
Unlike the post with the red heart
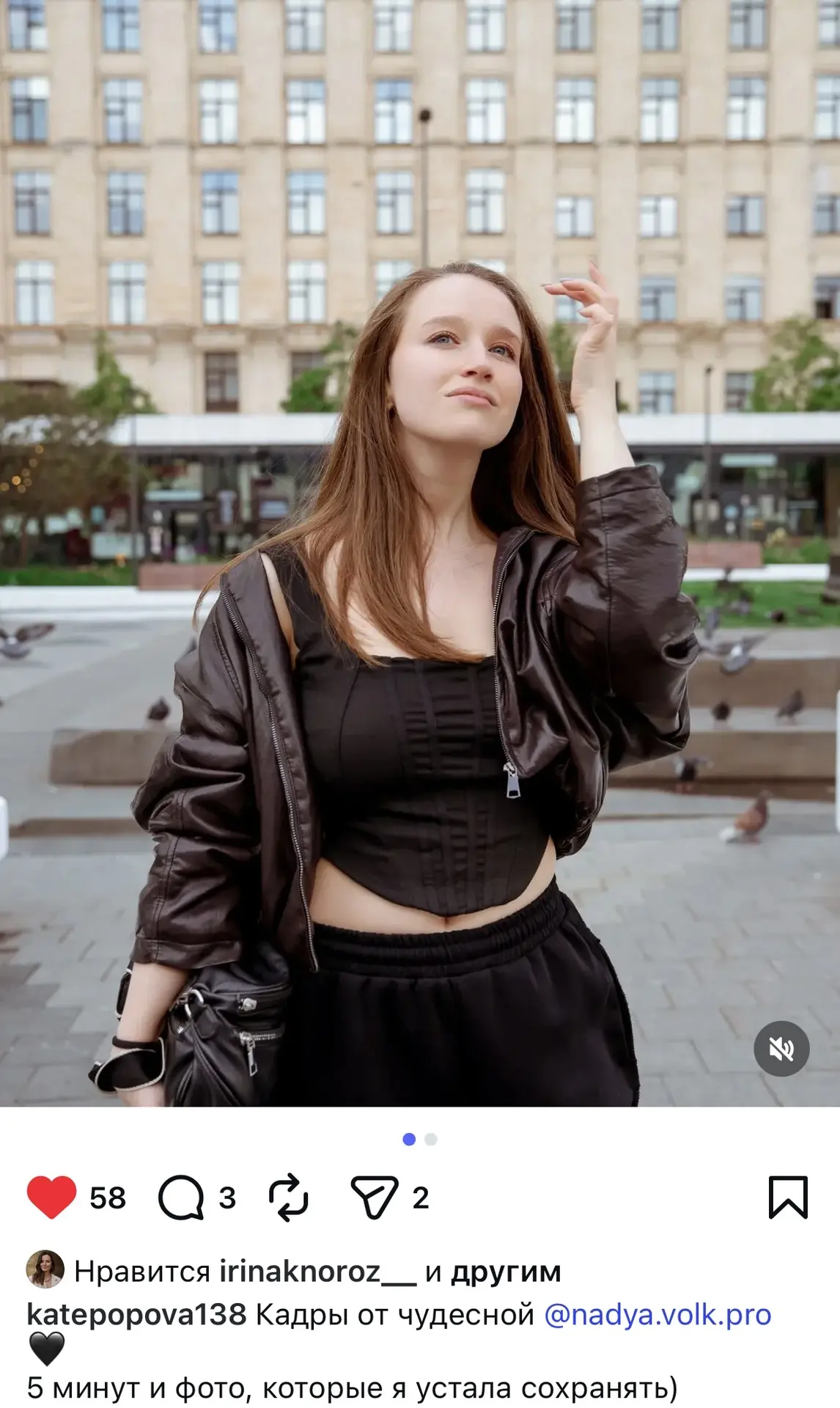tap(51, 1198)
